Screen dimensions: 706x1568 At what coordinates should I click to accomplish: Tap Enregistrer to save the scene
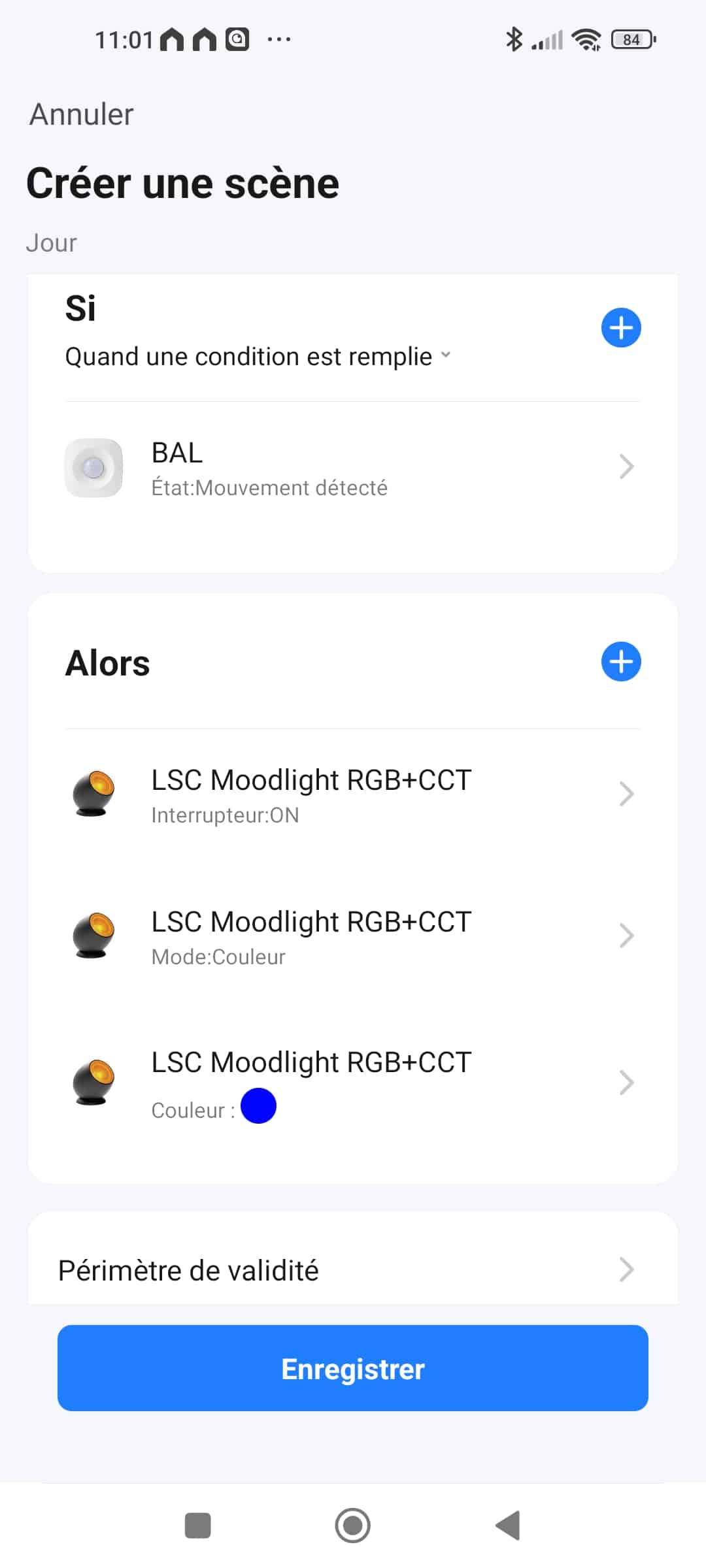coord(352,1368)
